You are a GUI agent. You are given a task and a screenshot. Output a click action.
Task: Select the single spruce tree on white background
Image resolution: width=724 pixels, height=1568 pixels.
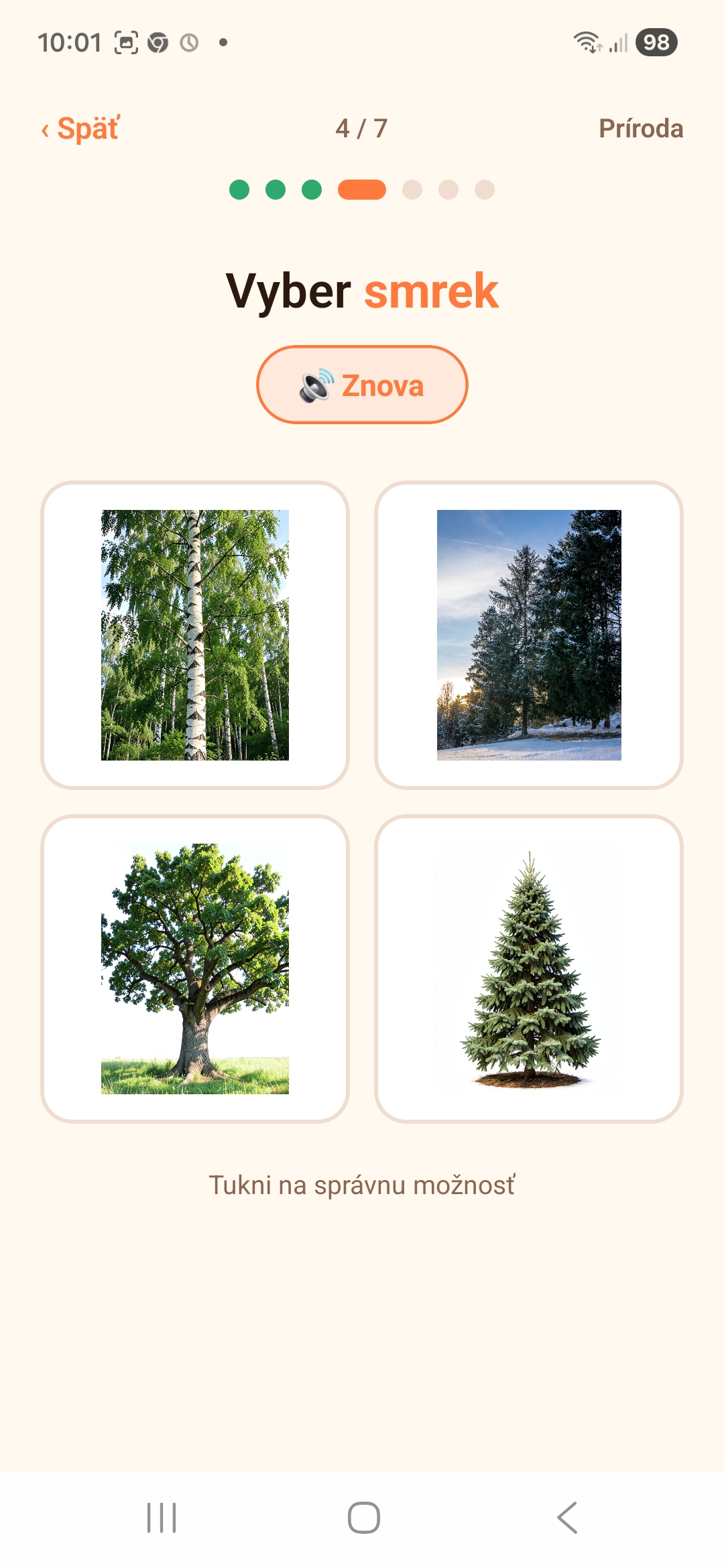pos(529,969)
